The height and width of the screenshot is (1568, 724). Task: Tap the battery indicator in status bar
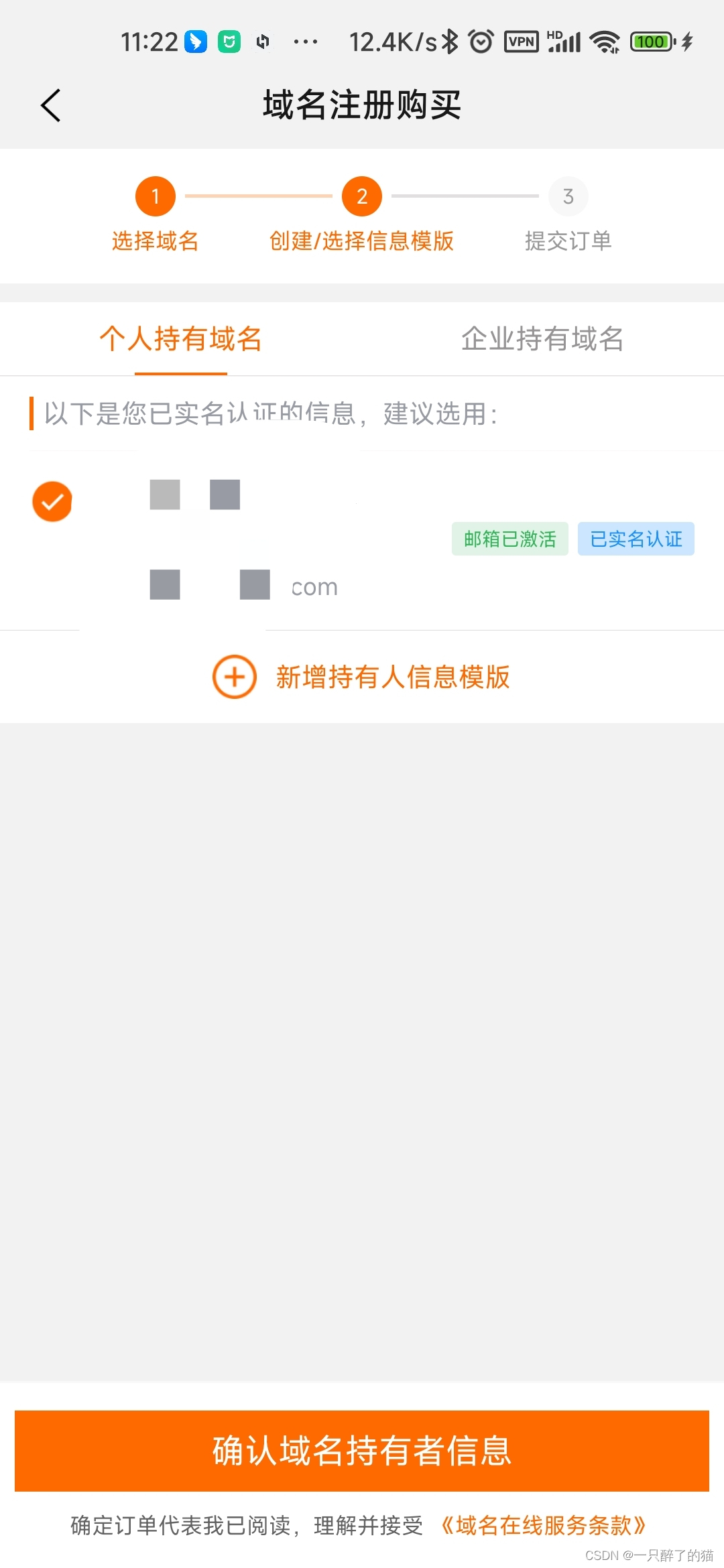(x=650, y=42)
